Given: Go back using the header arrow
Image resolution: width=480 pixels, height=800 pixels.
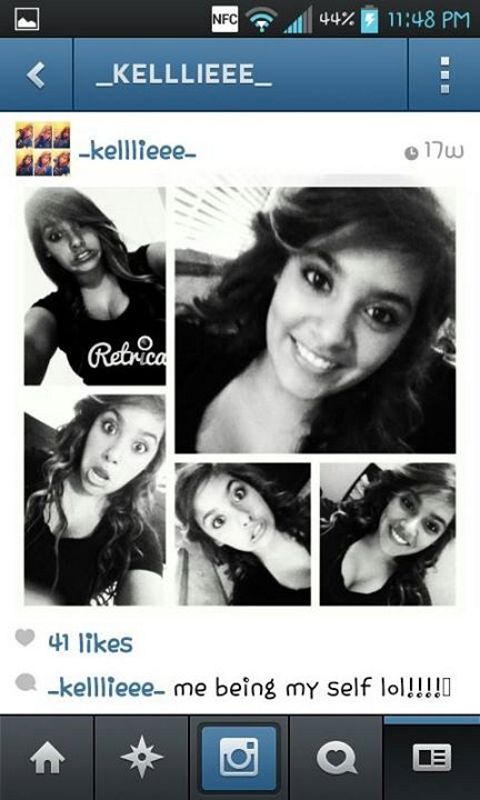Looking at the screenshot, I should pos(36,74).
